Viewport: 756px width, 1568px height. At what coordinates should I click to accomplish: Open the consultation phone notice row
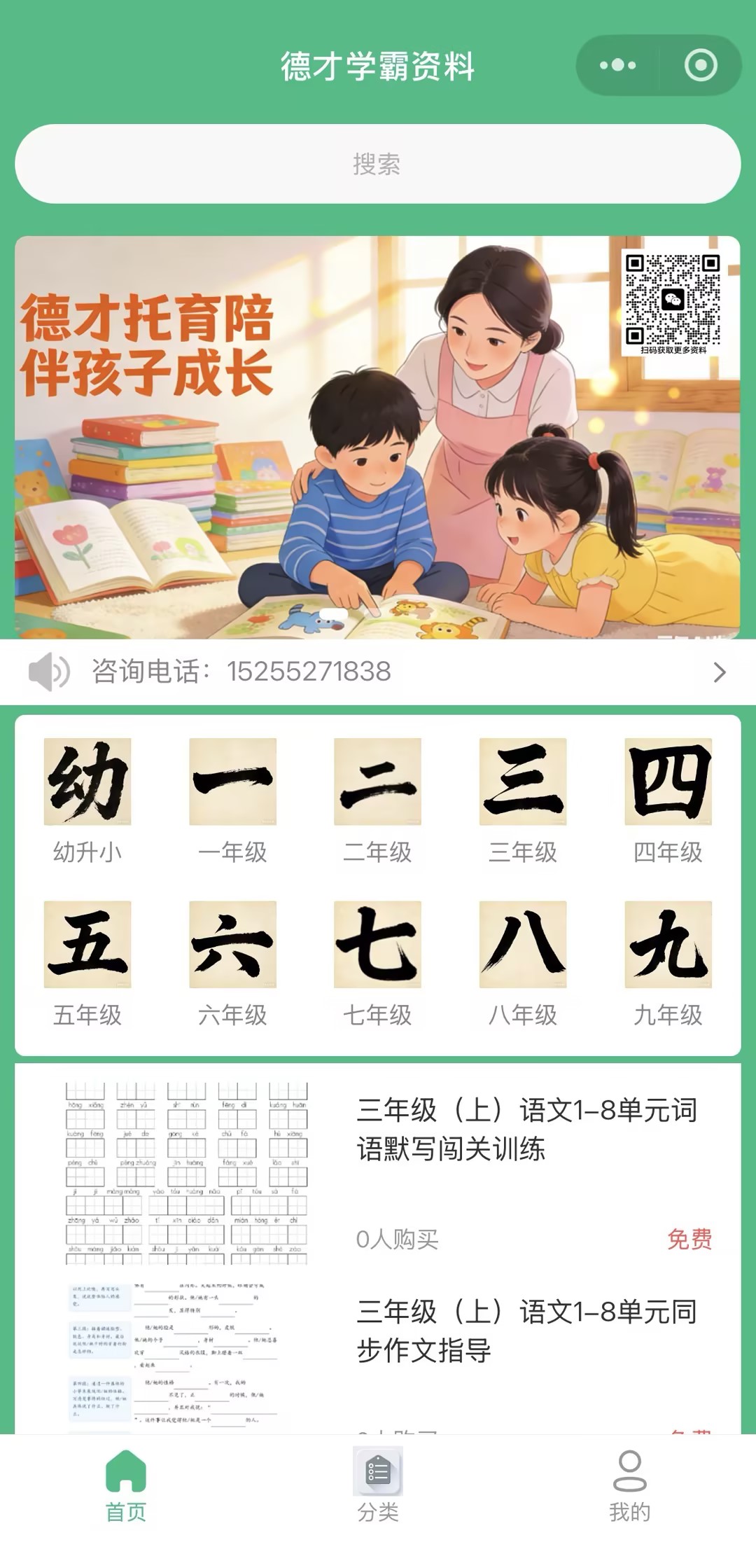point(377,672)
